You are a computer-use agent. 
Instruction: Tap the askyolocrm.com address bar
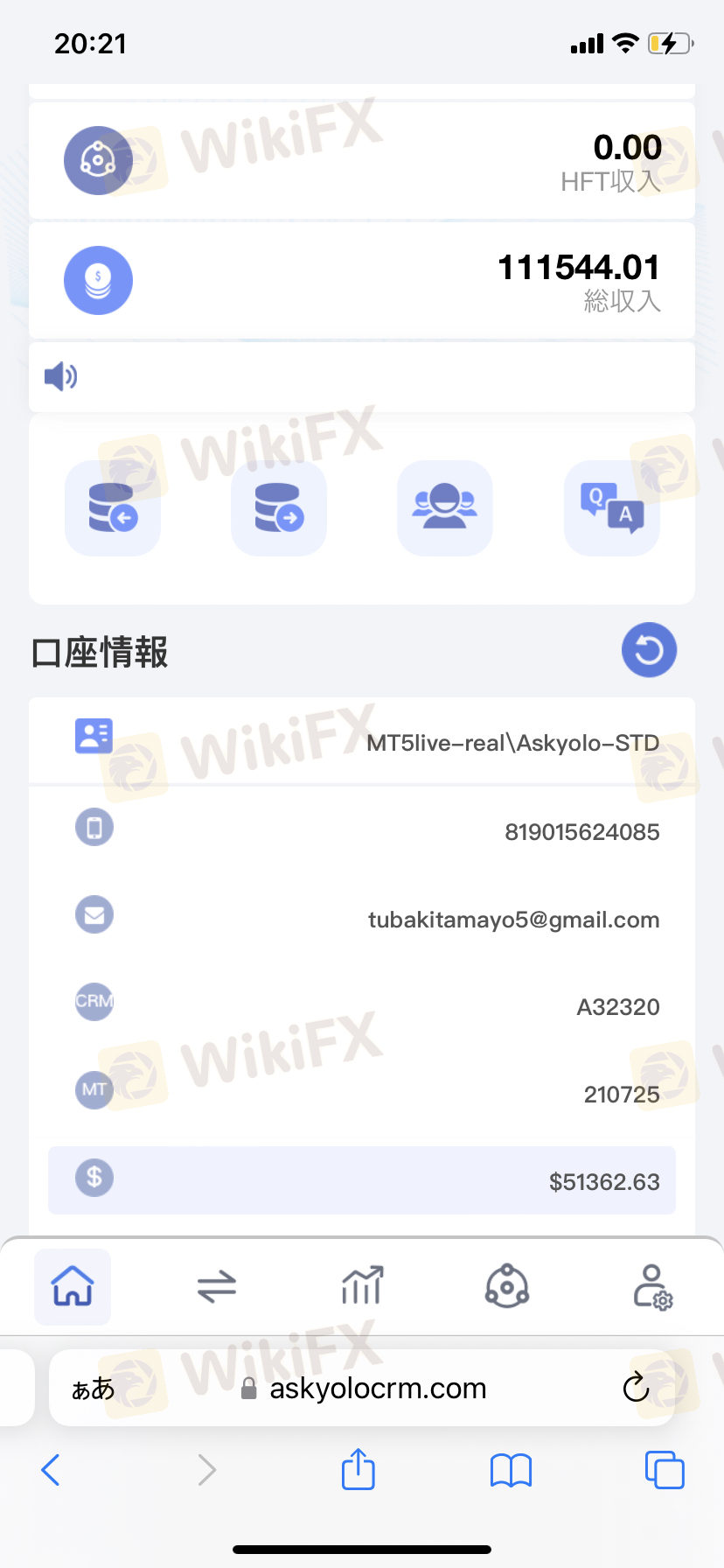(x=377, y=1389)
